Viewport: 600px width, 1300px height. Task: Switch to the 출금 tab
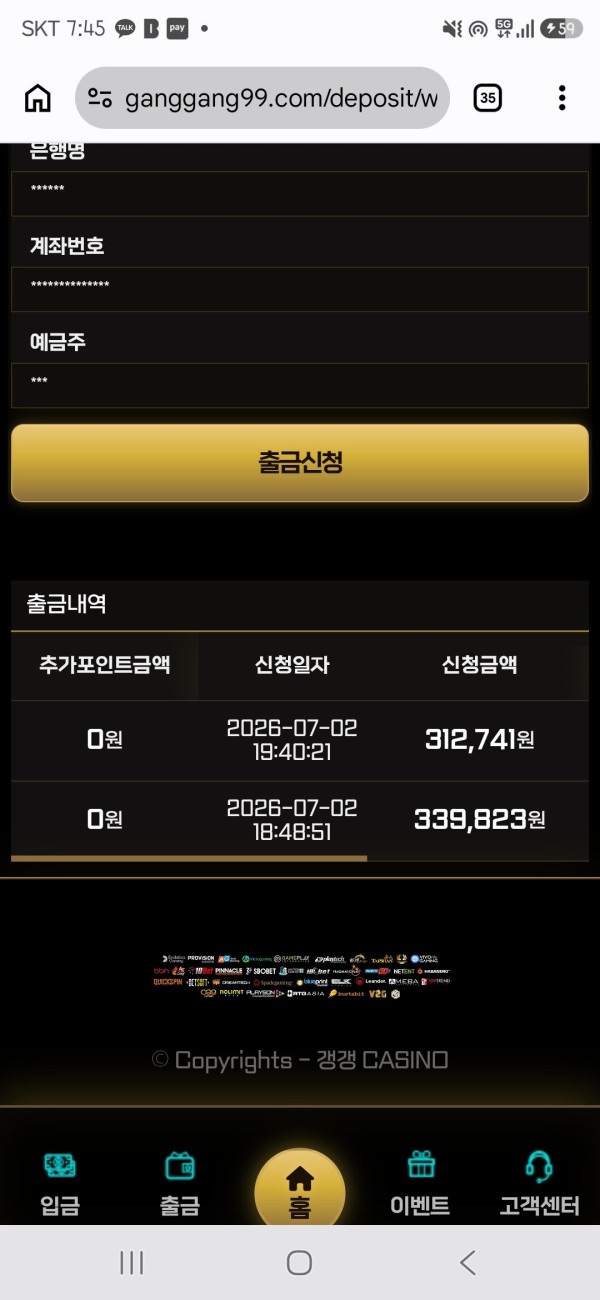pos(180,1184)
